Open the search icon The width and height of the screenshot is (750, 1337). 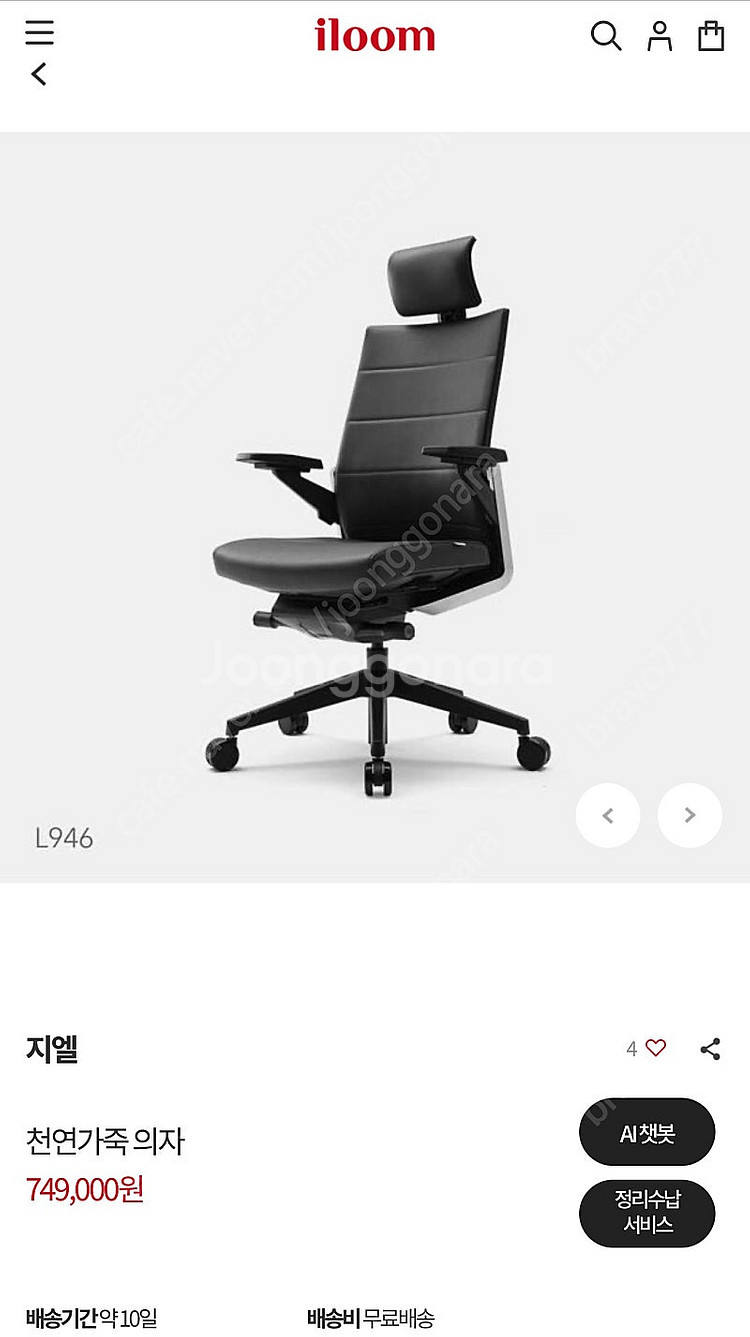(606, 36)
